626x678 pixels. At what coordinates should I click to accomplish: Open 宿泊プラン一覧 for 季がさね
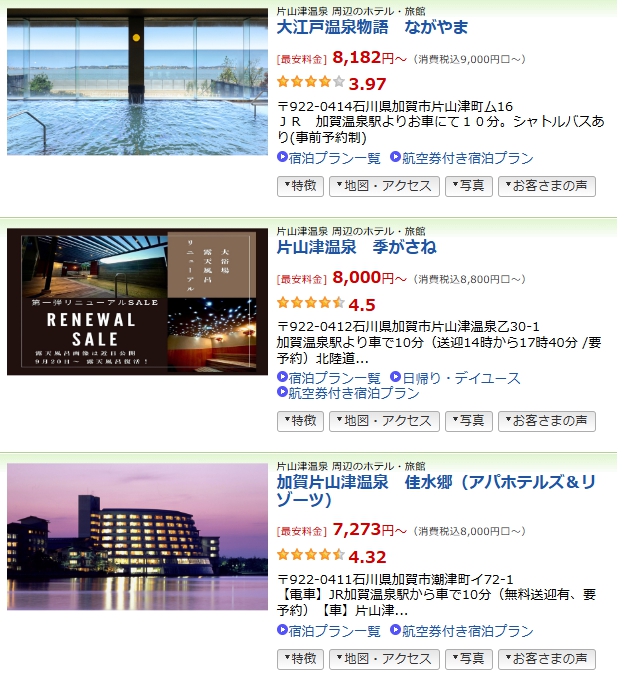[334, 378]
